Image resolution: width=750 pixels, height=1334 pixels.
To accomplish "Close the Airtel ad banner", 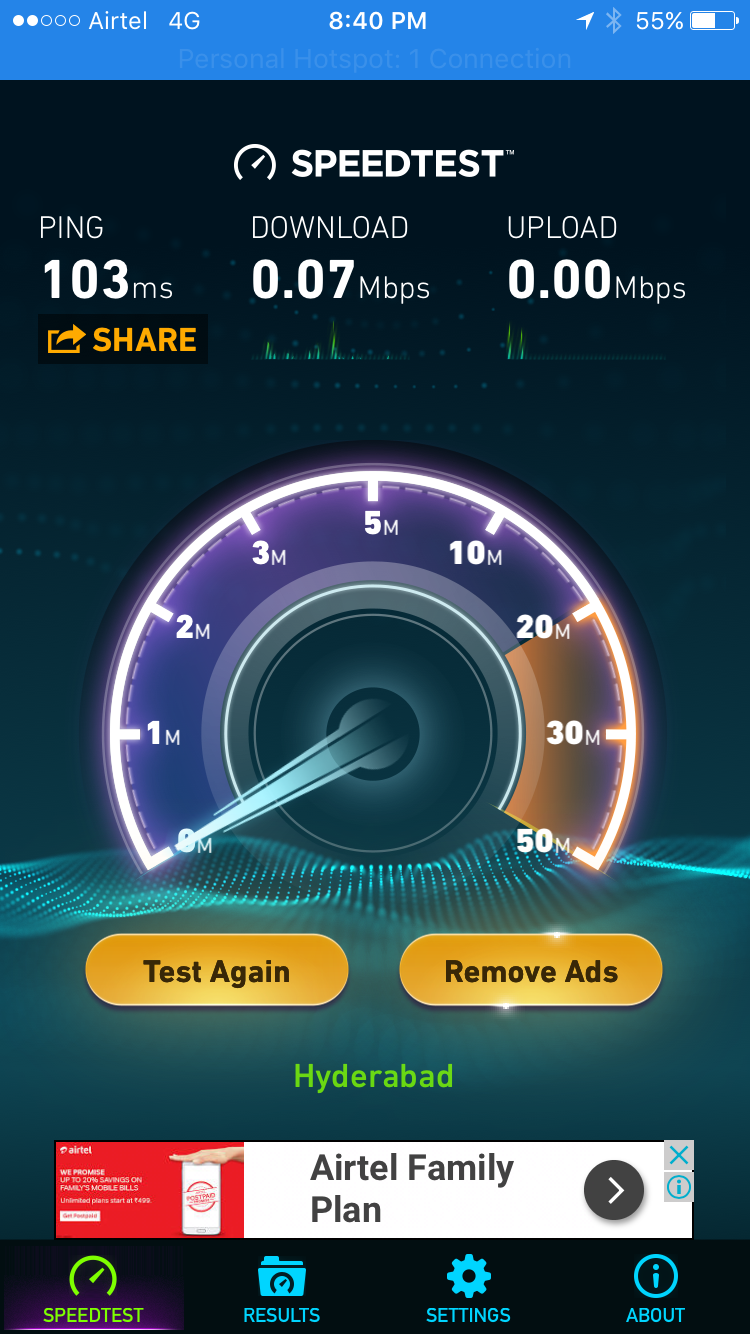I will (x=678, y=1156).
